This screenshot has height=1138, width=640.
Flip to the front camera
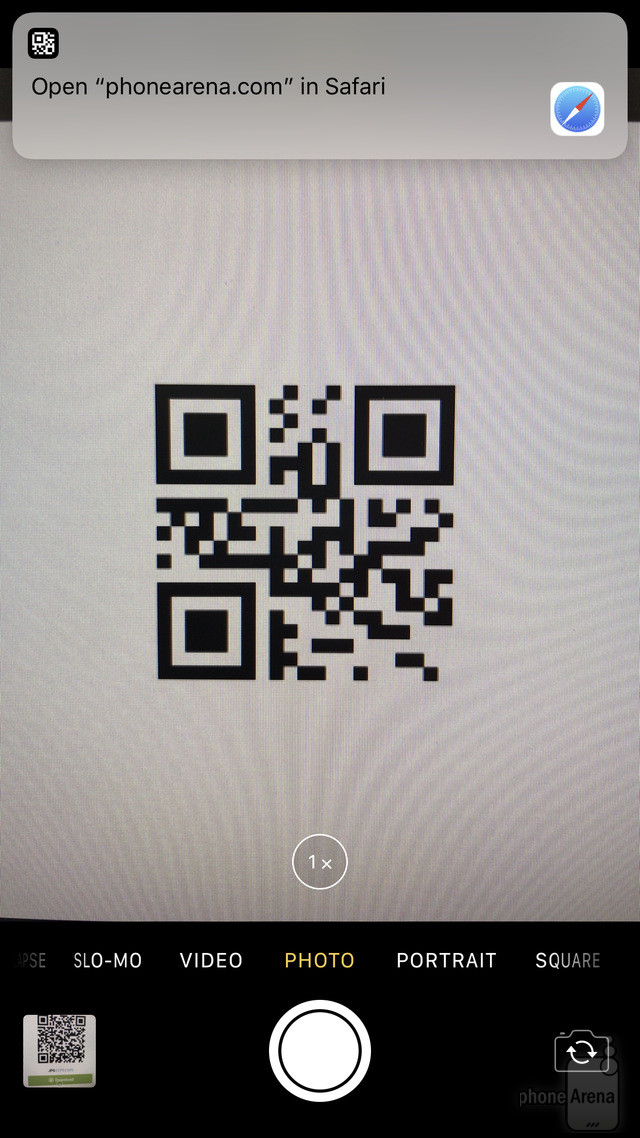[x=581, y=1051]
